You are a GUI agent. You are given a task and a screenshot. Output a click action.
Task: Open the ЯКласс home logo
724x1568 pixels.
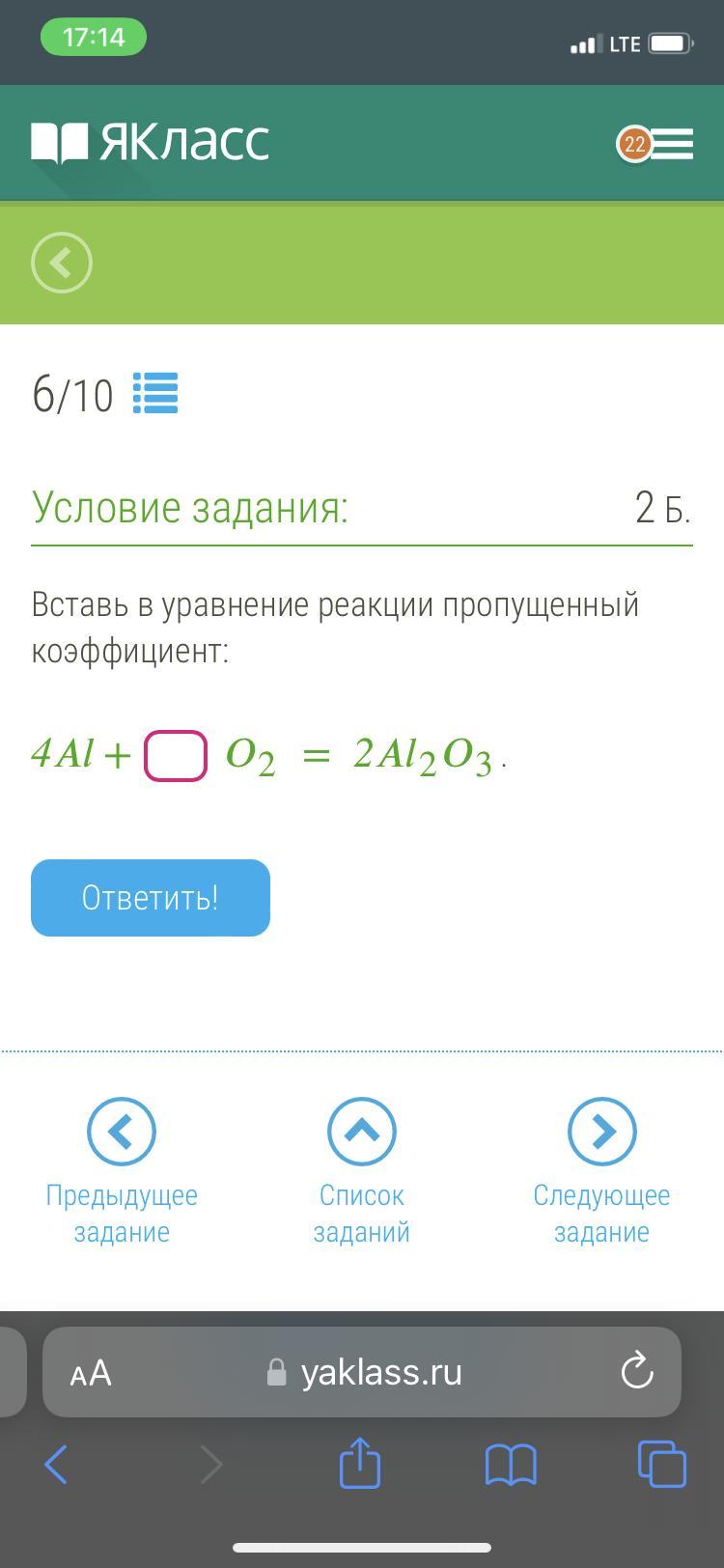[x=151, y=143]
